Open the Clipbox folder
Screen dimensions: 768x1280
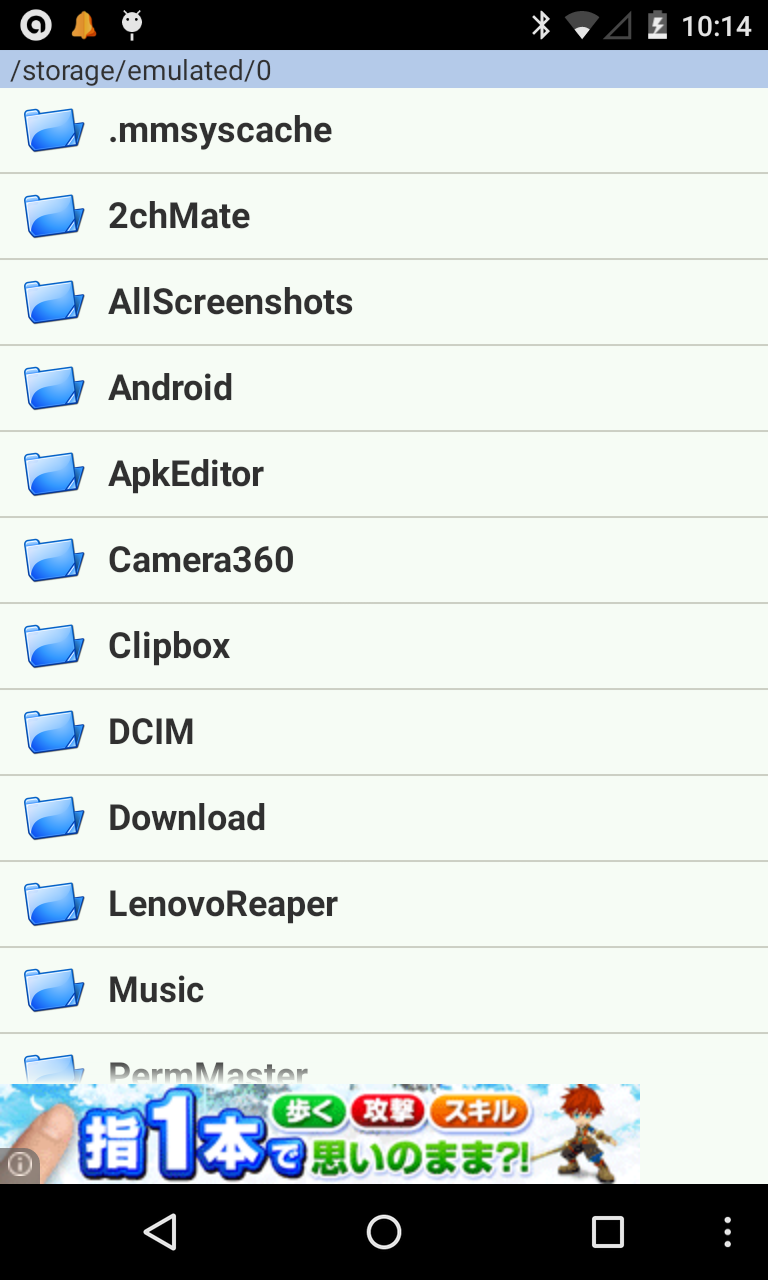point(384,646)
